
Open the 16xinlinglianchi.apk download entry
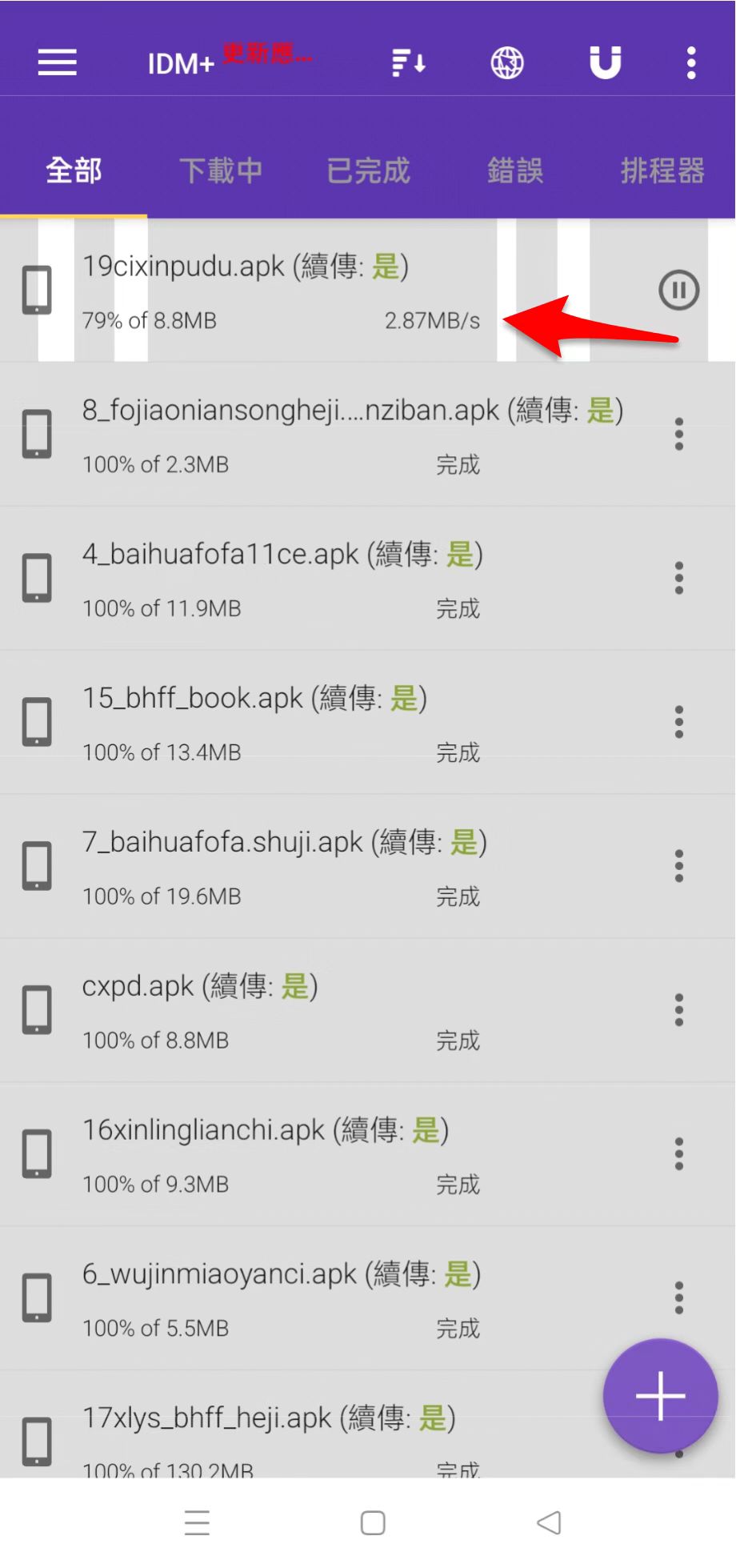(368, 1154)
